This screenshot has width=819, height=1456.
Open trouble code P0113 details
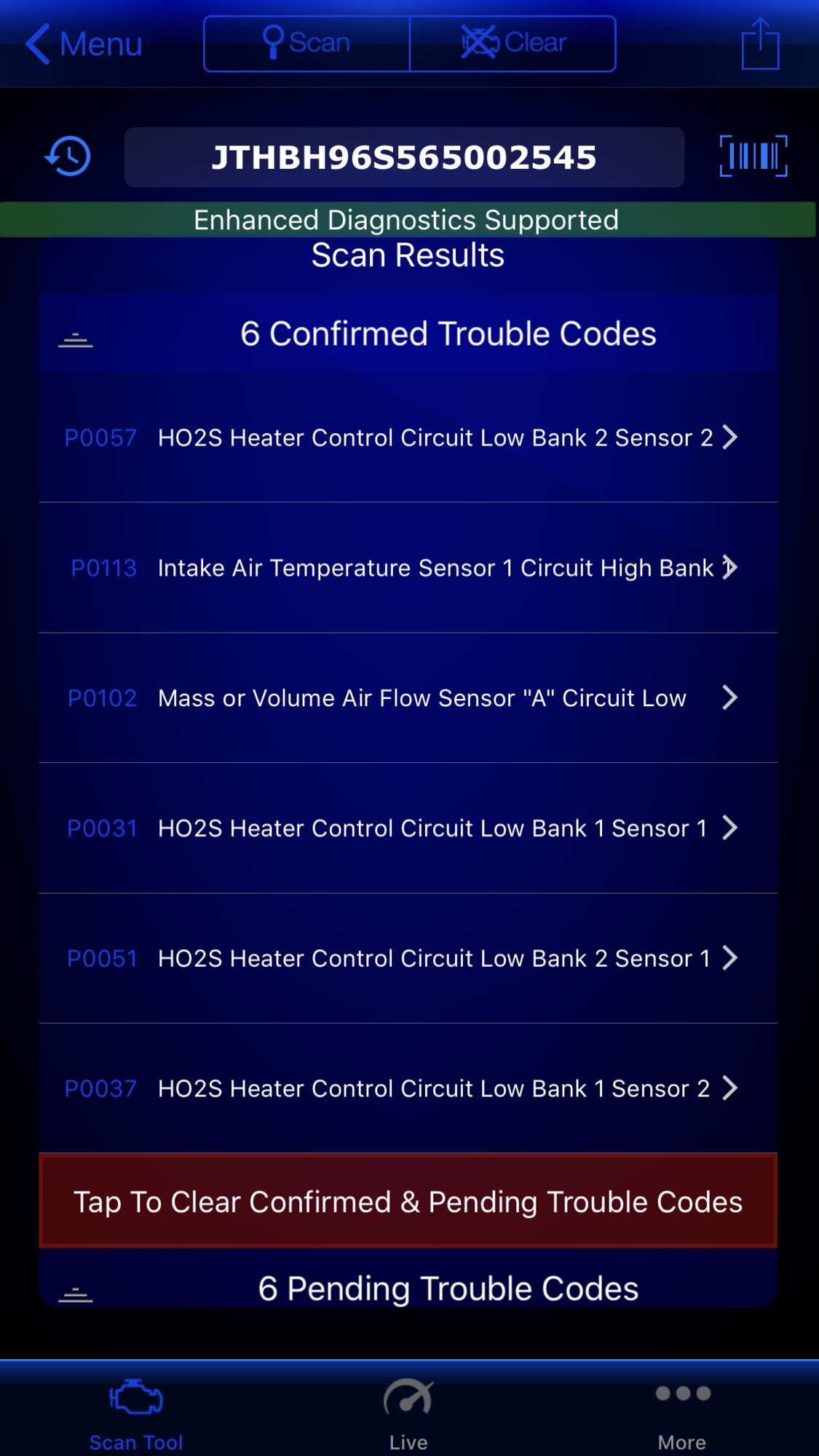click(x=408, y=568)
